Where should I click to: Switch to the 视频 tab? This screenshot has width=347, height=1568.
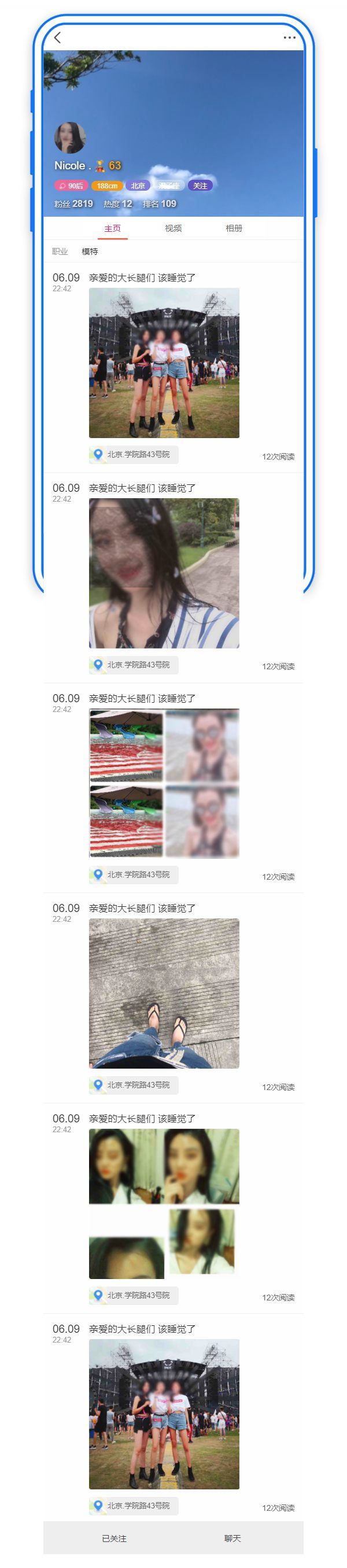173,228
